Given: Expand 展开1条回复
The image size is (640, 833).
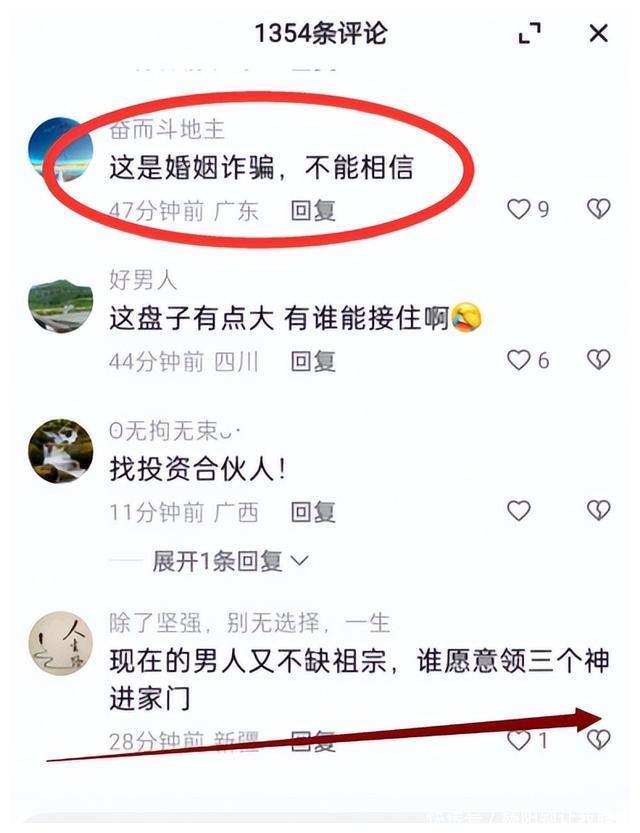Looking at the screenshot, I should 230,561.
